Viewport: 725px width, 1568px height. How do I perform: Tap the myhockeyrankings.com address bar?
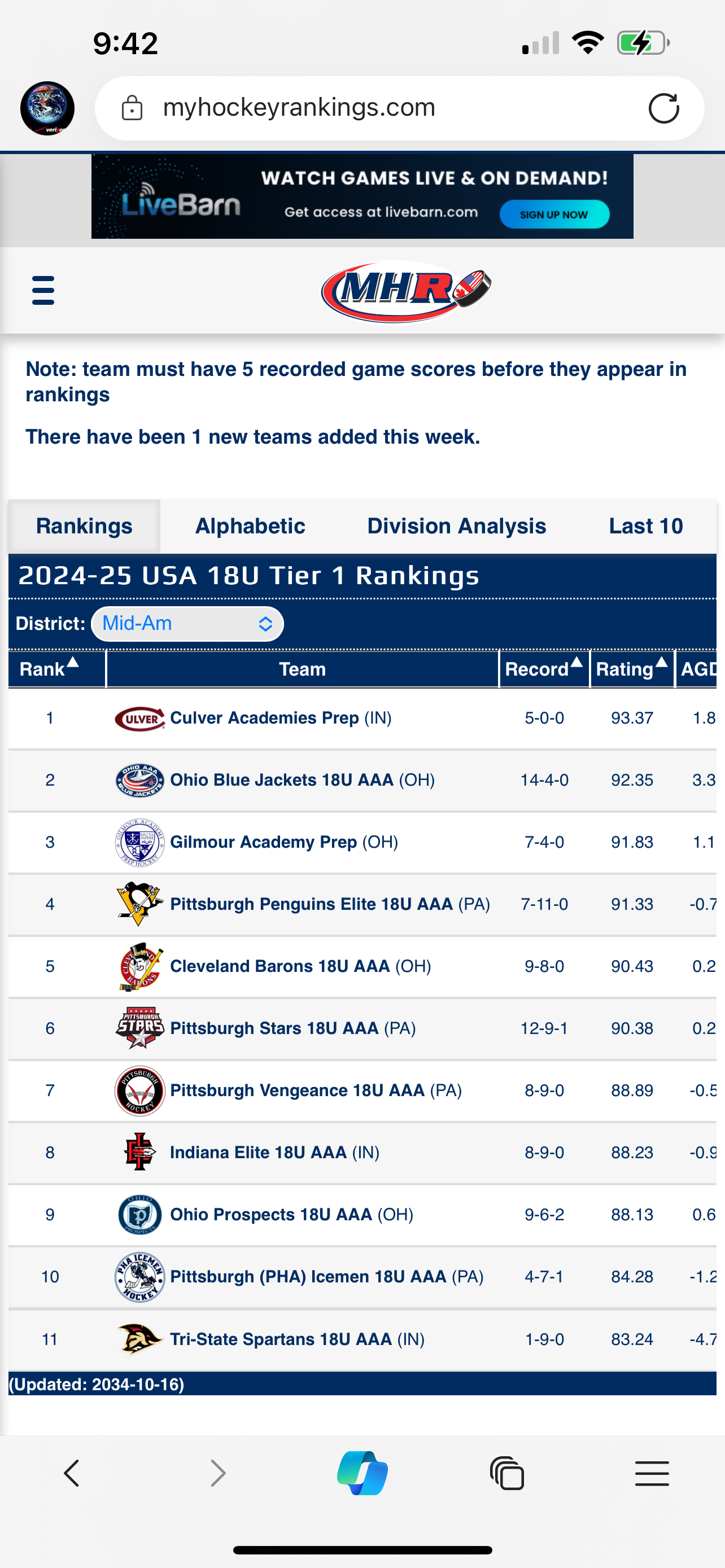(x=399, y=108)
